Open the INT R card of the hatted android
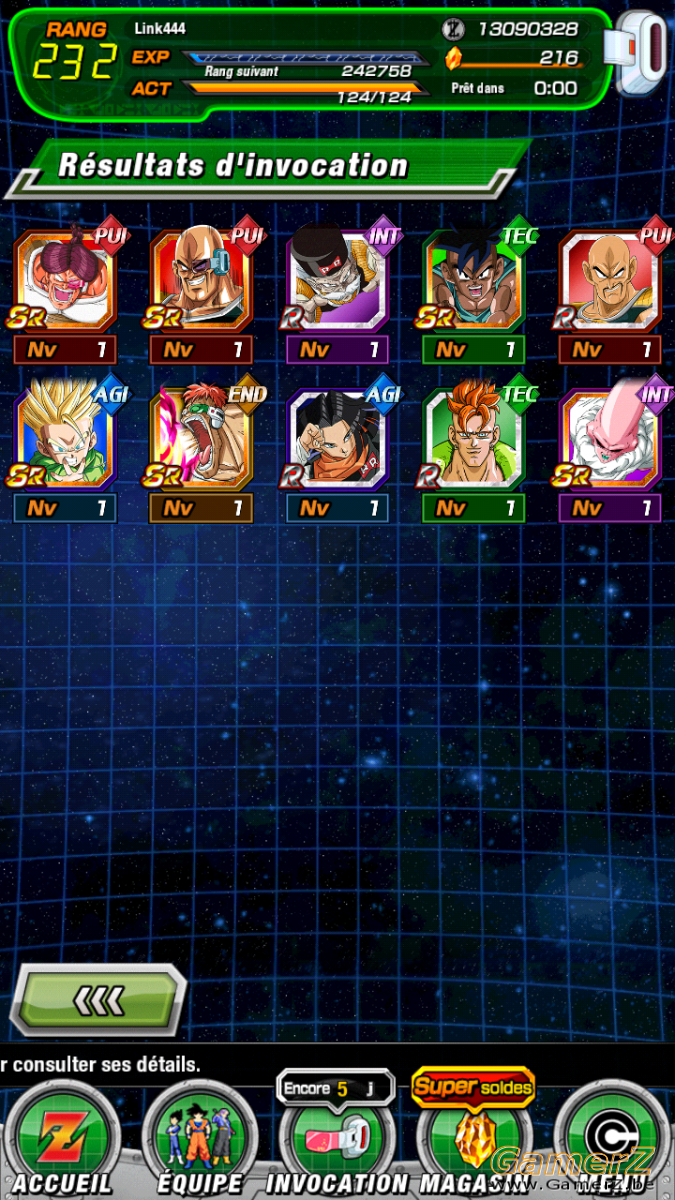 point(338,280)
